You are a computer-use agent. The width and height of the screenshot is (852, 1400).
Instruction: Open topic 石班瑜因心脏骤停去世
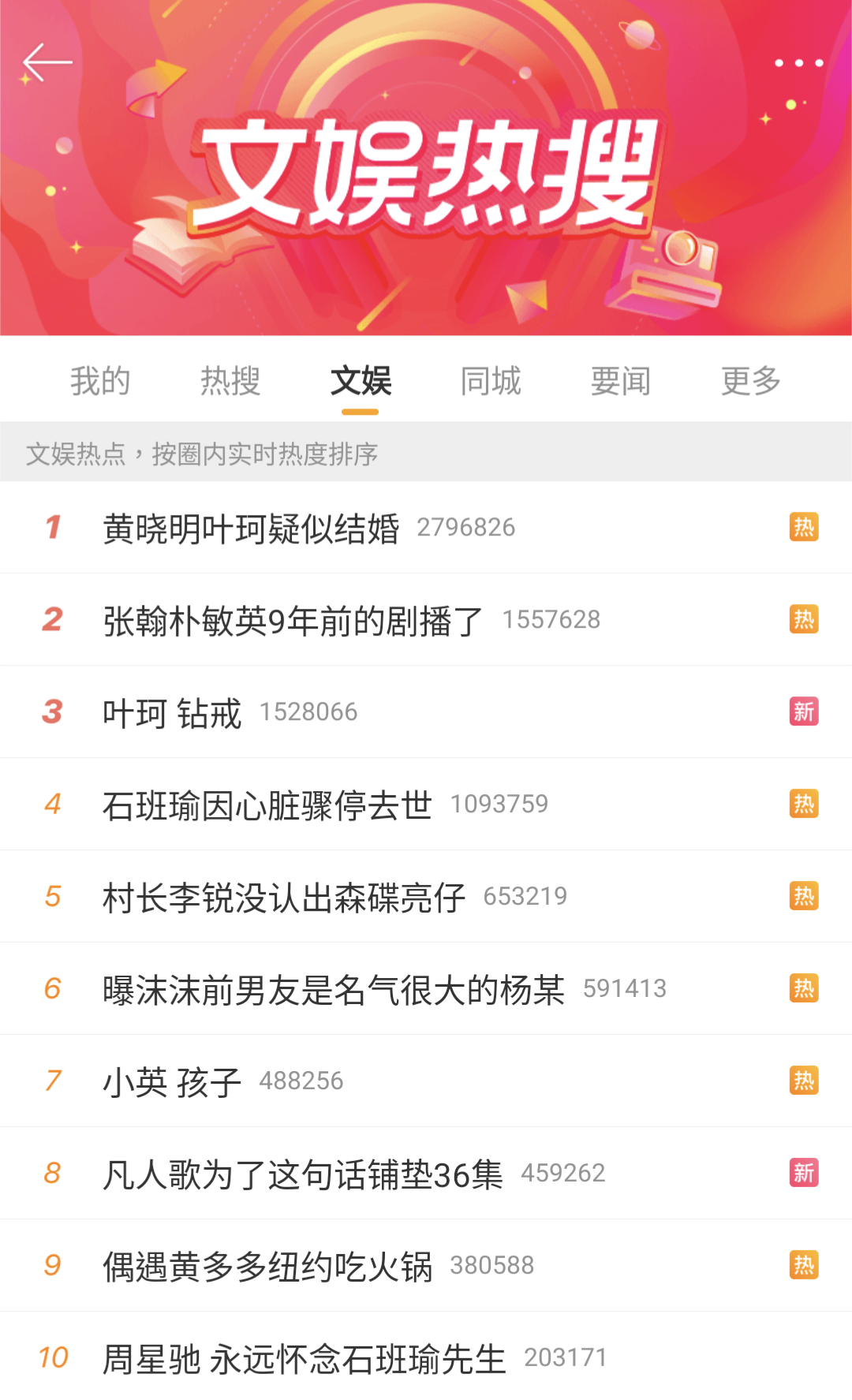[426, 805]
